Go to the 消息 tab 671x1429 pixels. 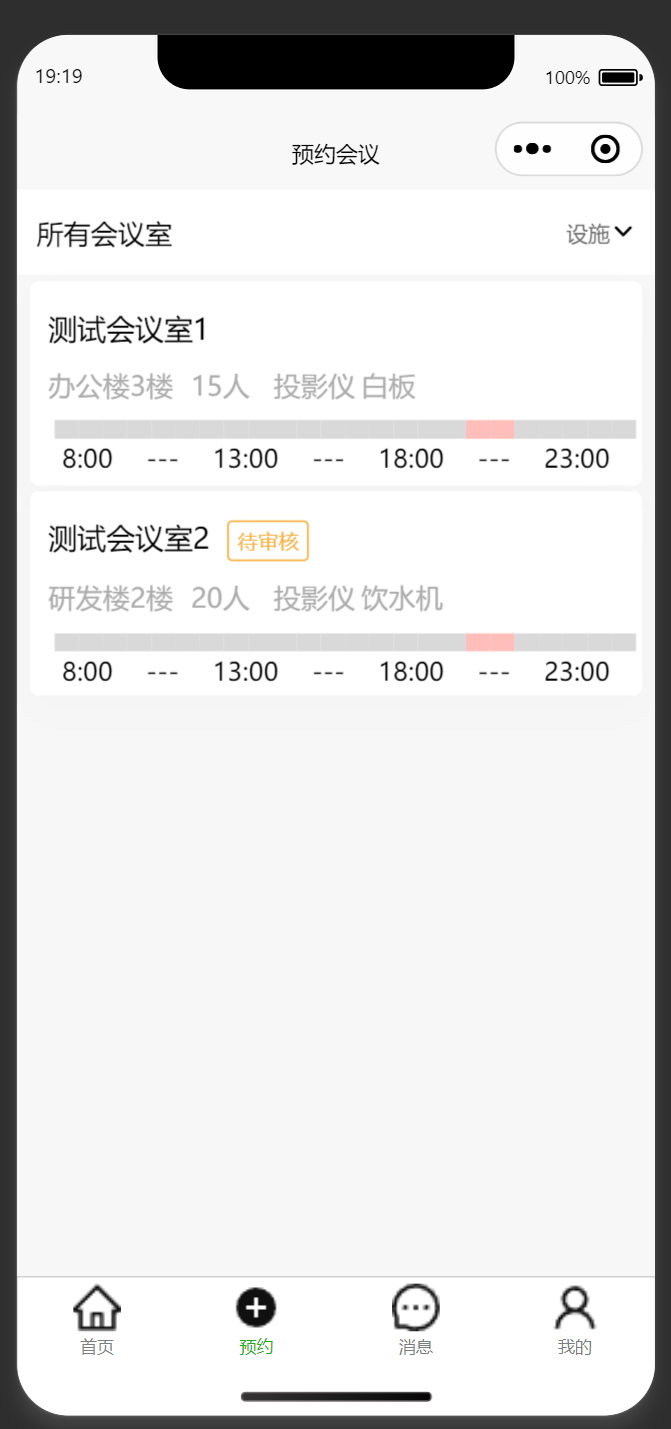pyautogui.click(x=416, y=1321)
